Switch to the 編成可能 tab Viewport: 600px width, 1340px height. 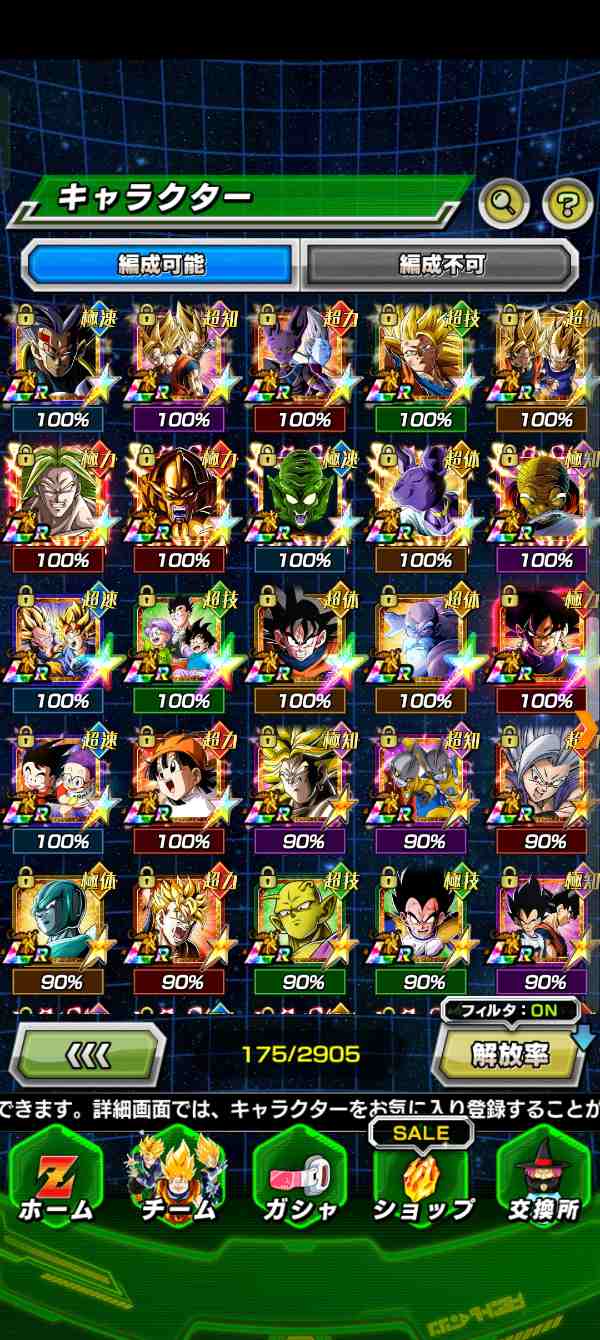pyautogui.click(x=160, y=265)
